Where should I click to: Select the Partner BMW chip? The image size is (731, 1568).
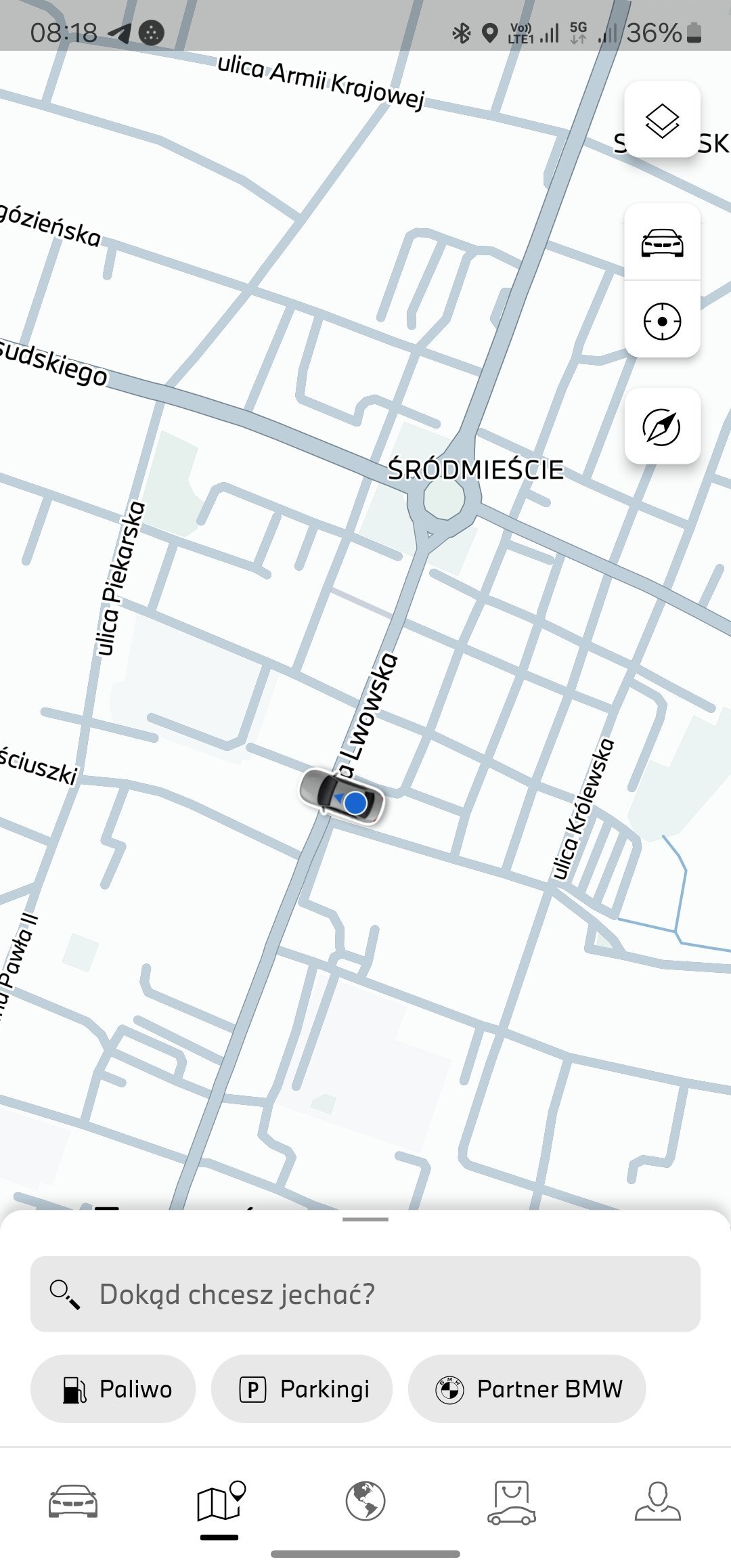[527, 1389]
